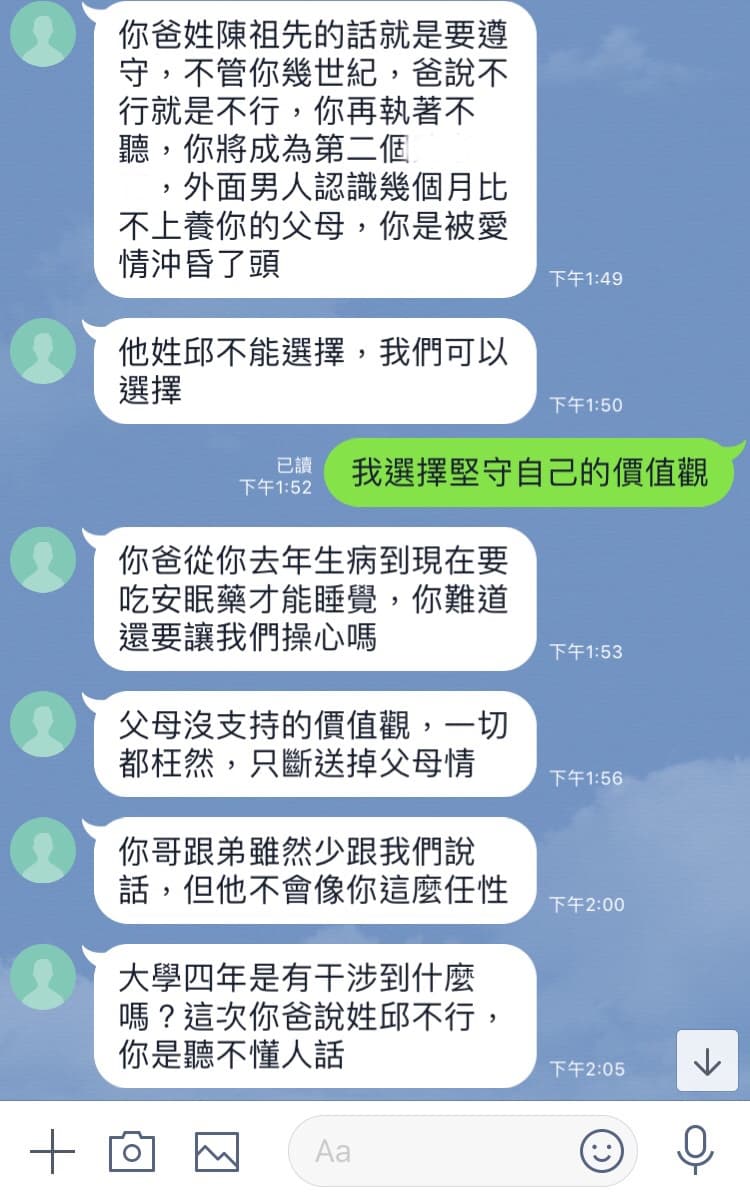Screen dimensions: 750x1201
Task: Tap the Aa message input field
Action: tap(430, 1152)
